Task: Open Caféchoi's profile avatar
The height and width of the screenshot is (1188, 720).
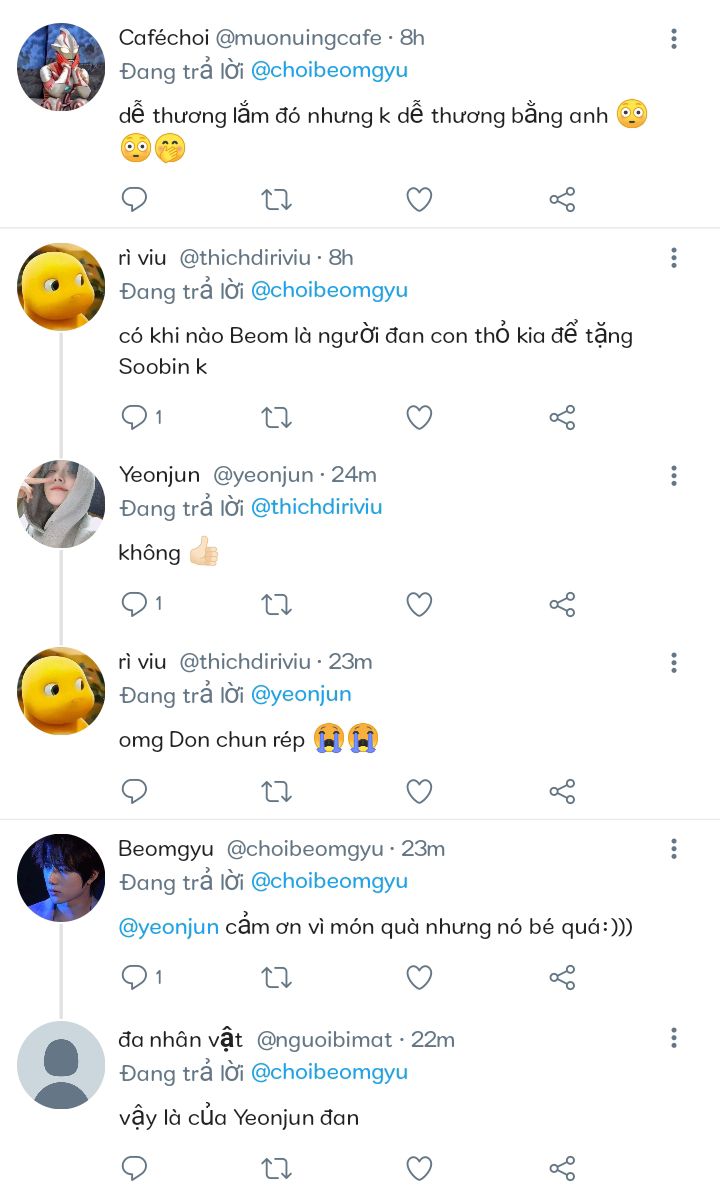Action: click(x=61, y=67)
